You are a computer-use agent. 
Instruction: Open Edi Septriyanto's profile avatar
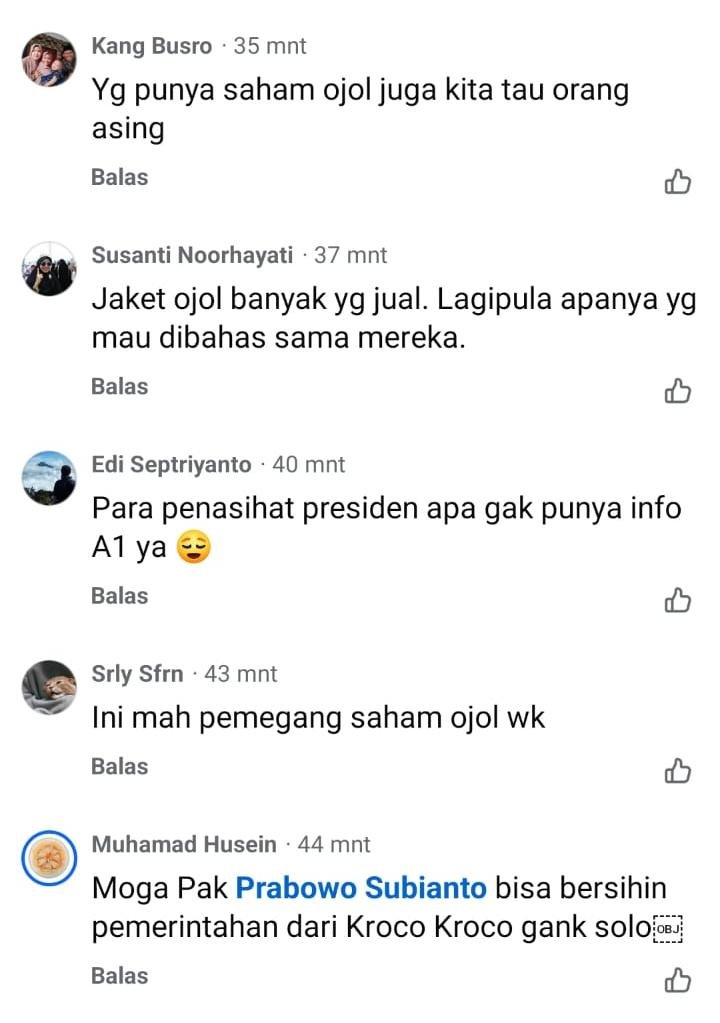click(49, 477)
